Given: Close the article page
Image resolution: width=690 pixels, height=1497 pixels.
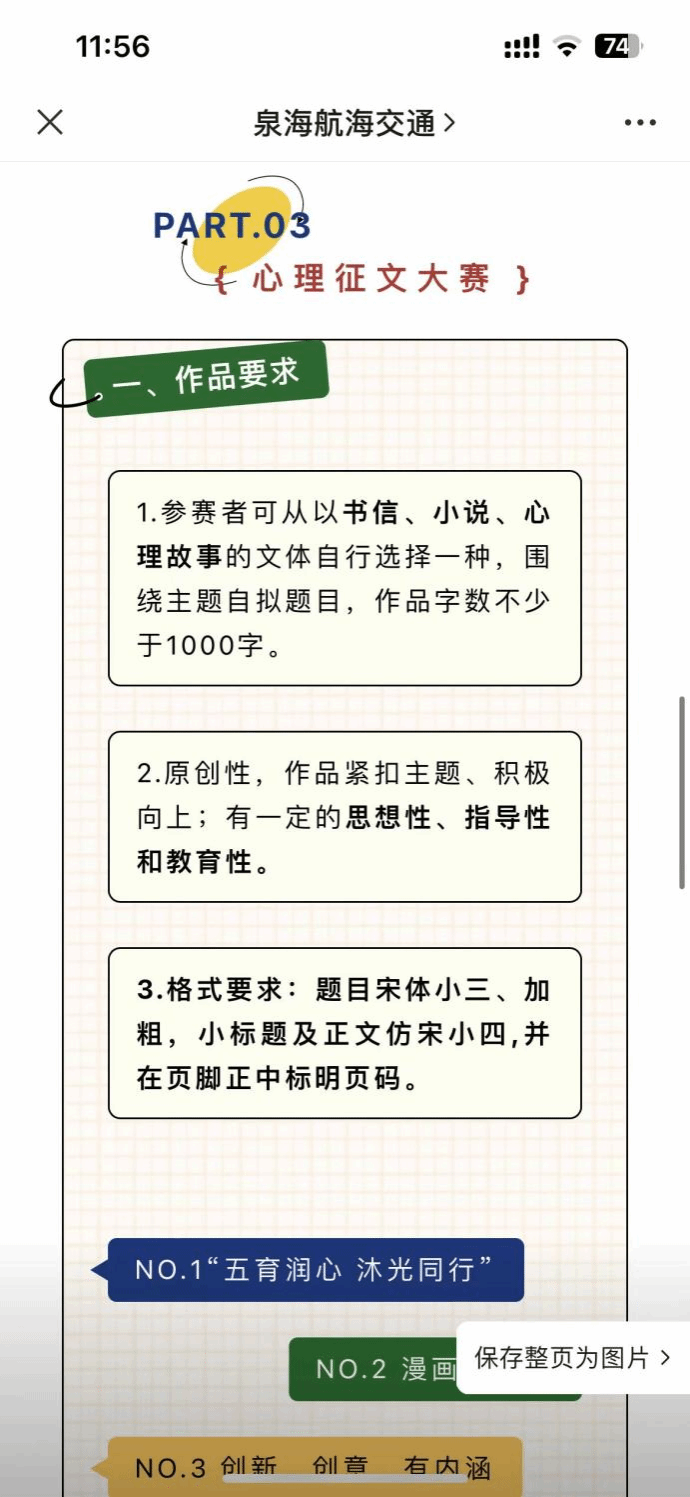Looking at the screenshot, I should click(50, 122).
